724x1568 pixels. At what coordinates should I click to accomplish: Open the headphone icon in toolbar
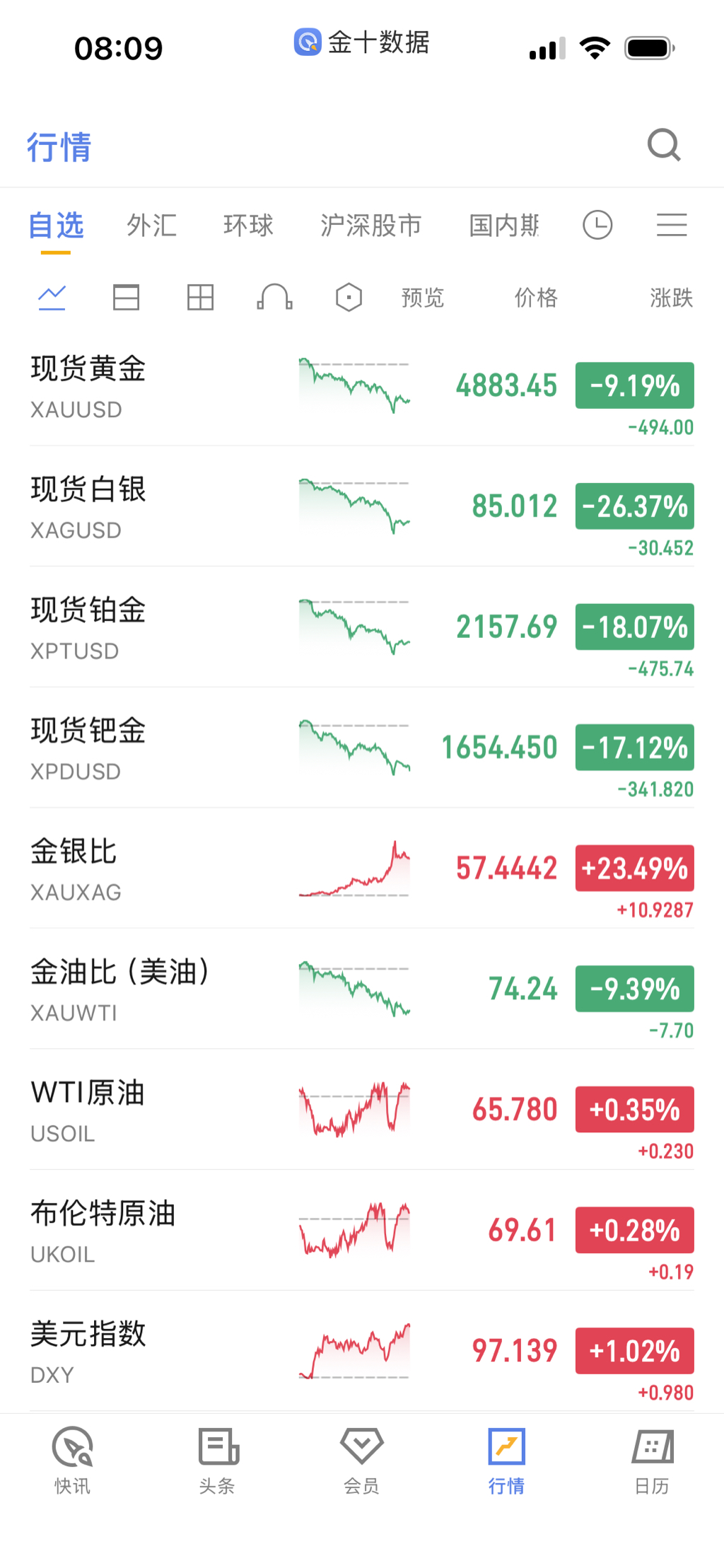click(x=274, y=298)
